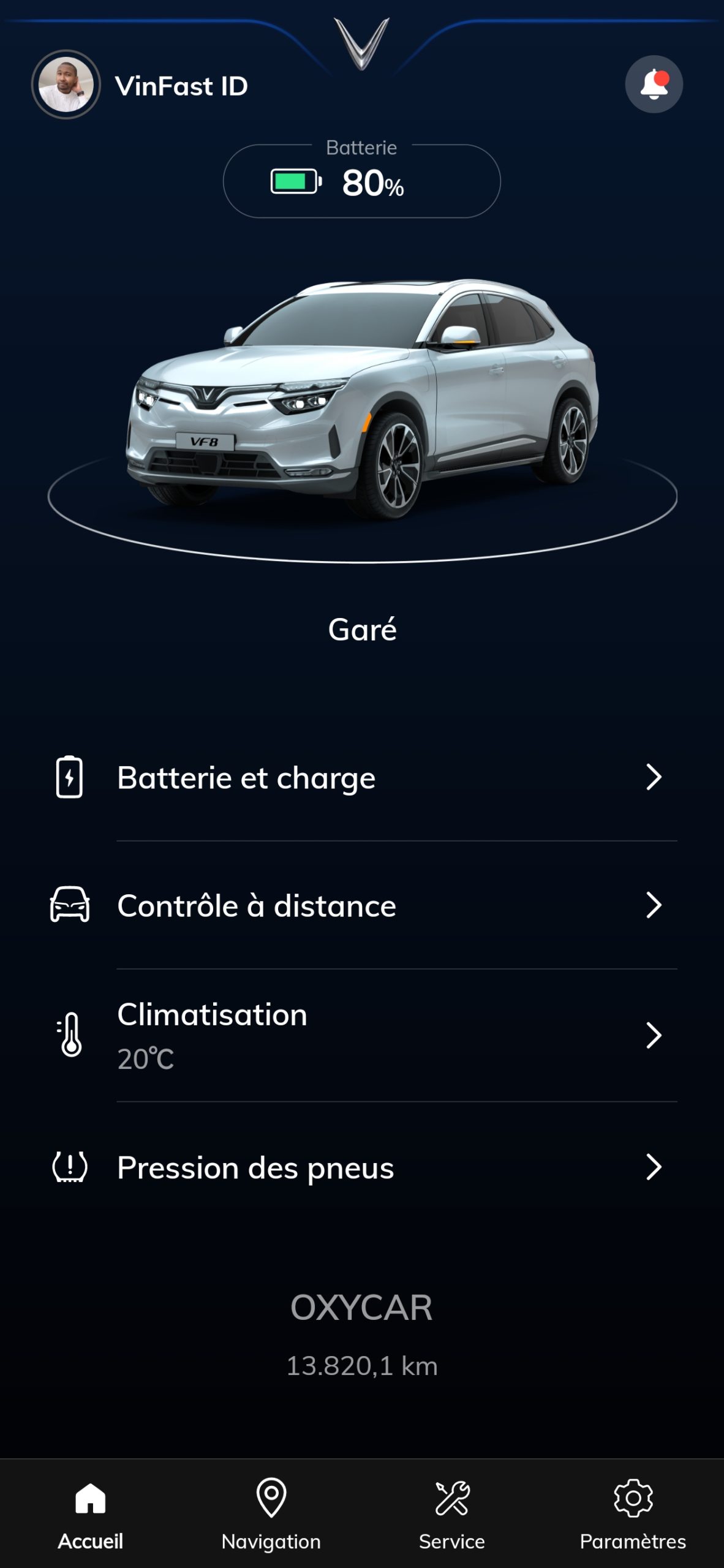Open Climatisation settings
724x1568 pixels.
coord(362,1035)
